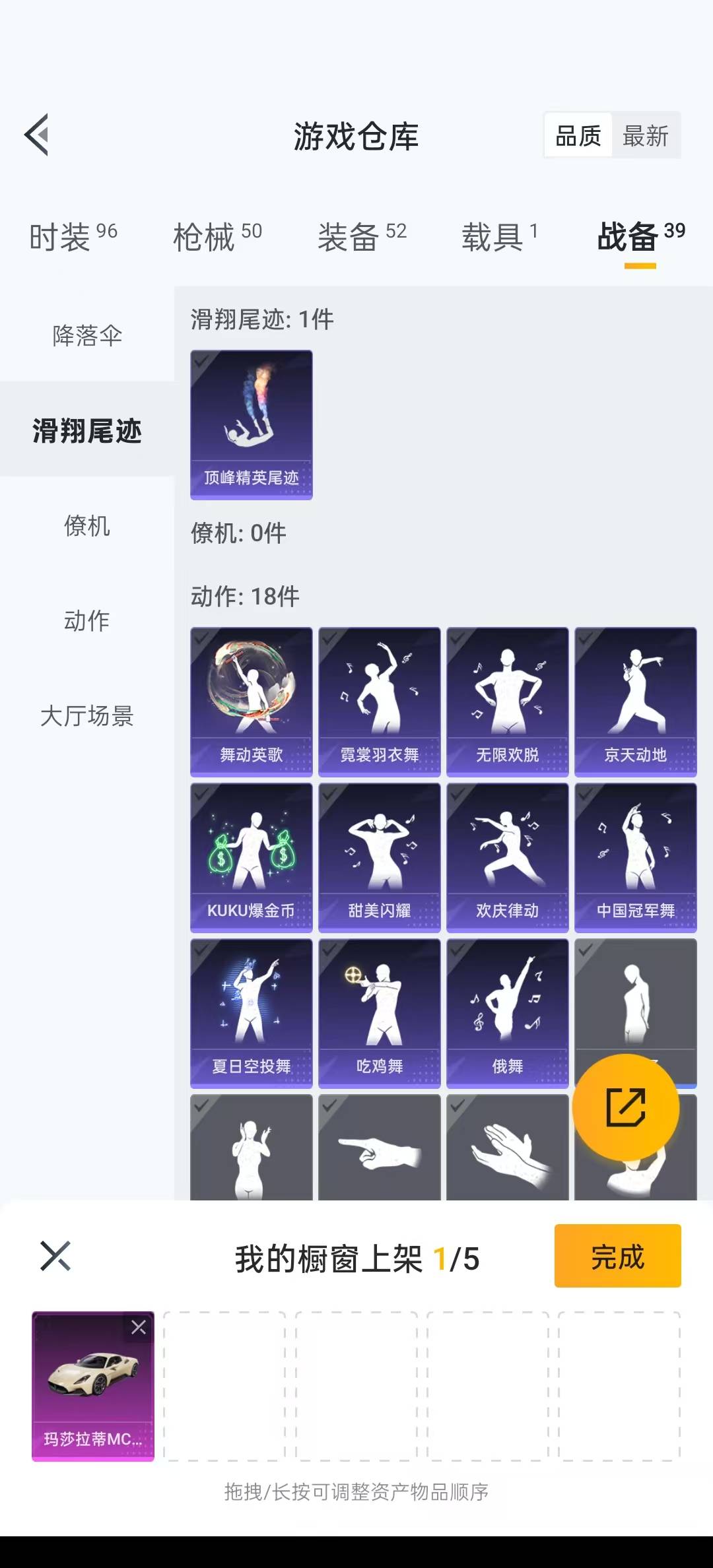Image resolution: width=713 pixels, height=1568 pixels.
Task: Switch to the 枪械 tab
Action: coord(217,236)
